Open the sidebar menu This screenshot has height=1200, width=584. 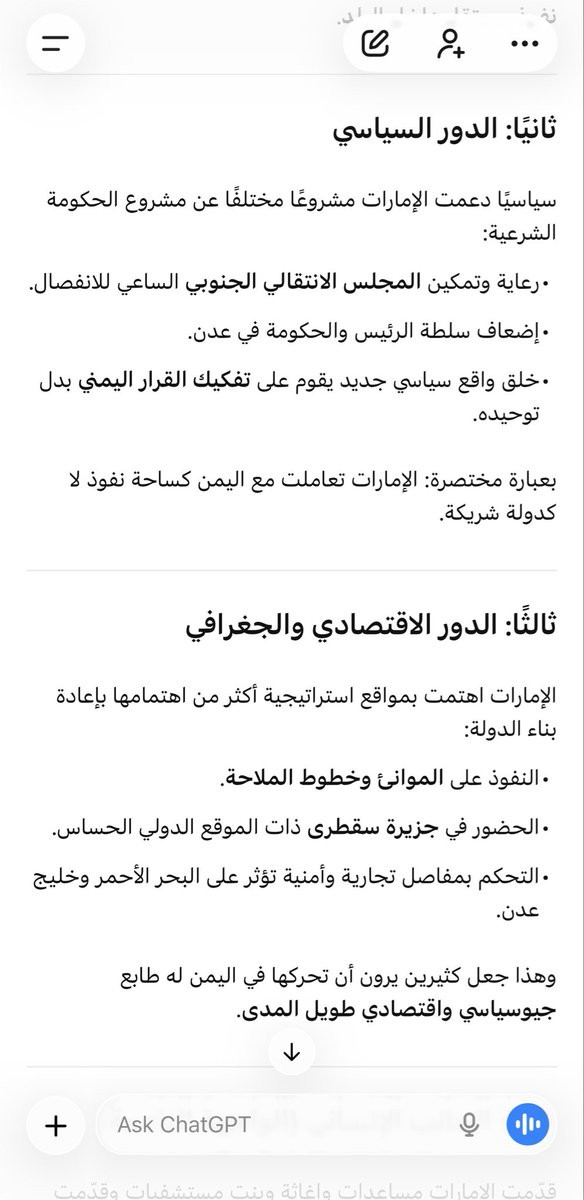(x=56, y=43)
